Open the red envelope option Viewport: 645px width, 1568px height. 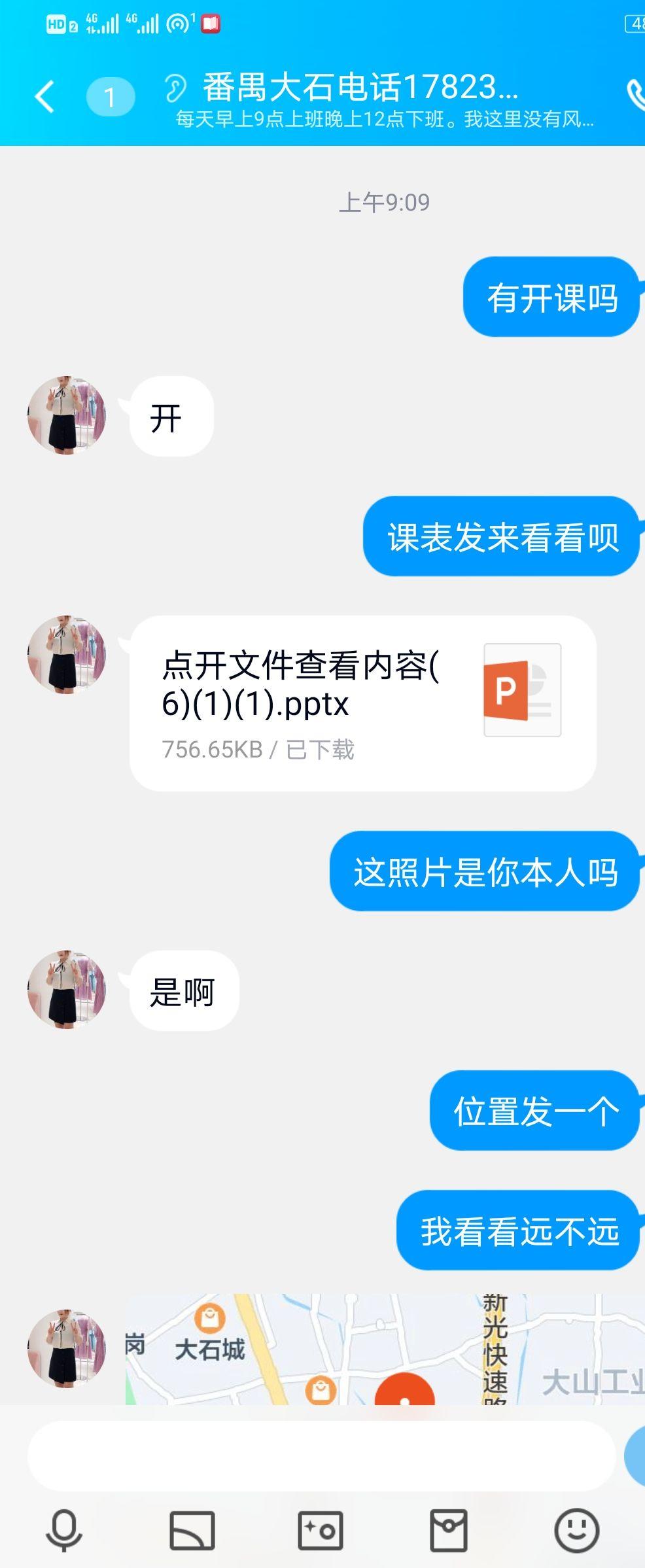click(x=448, y=1531)
